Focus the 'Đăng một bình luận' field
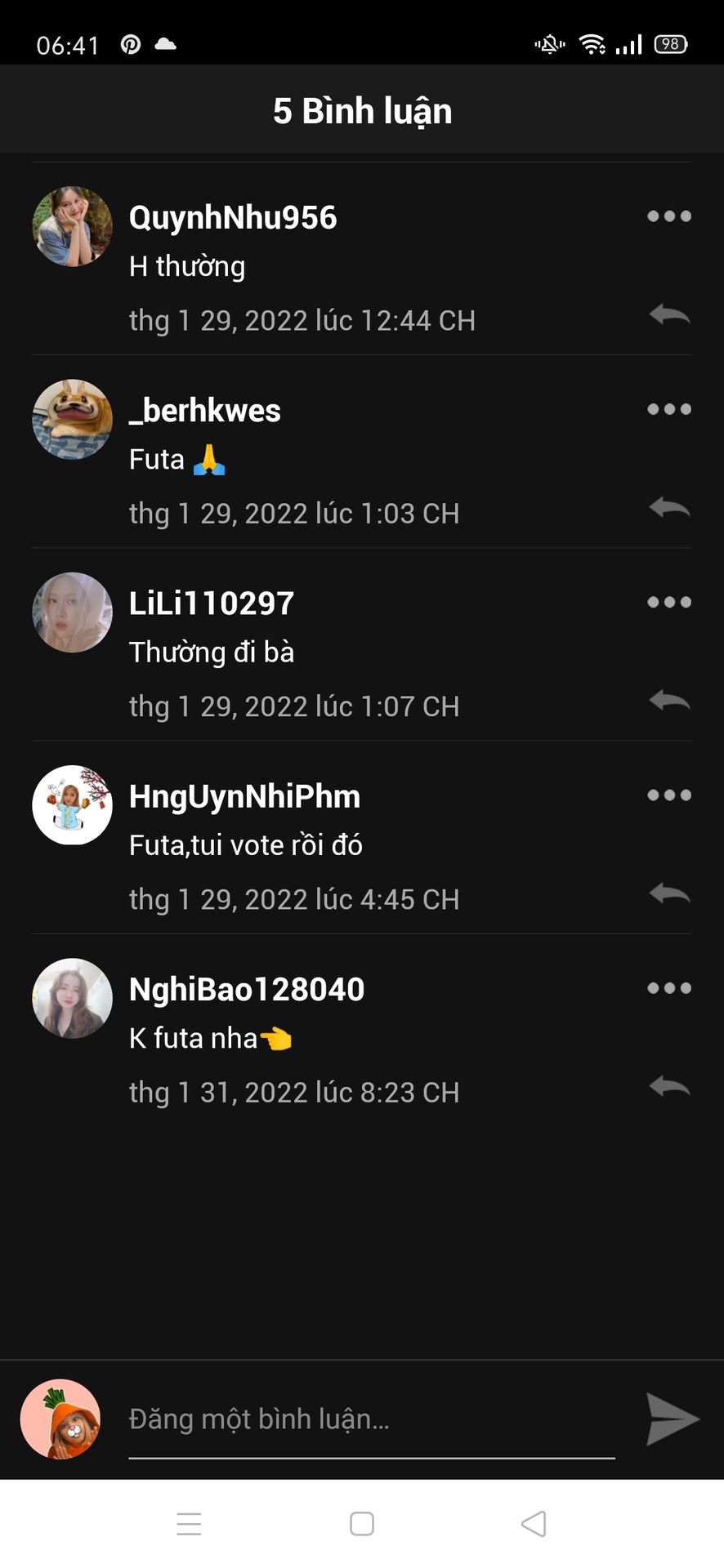 pos(371,1419)
